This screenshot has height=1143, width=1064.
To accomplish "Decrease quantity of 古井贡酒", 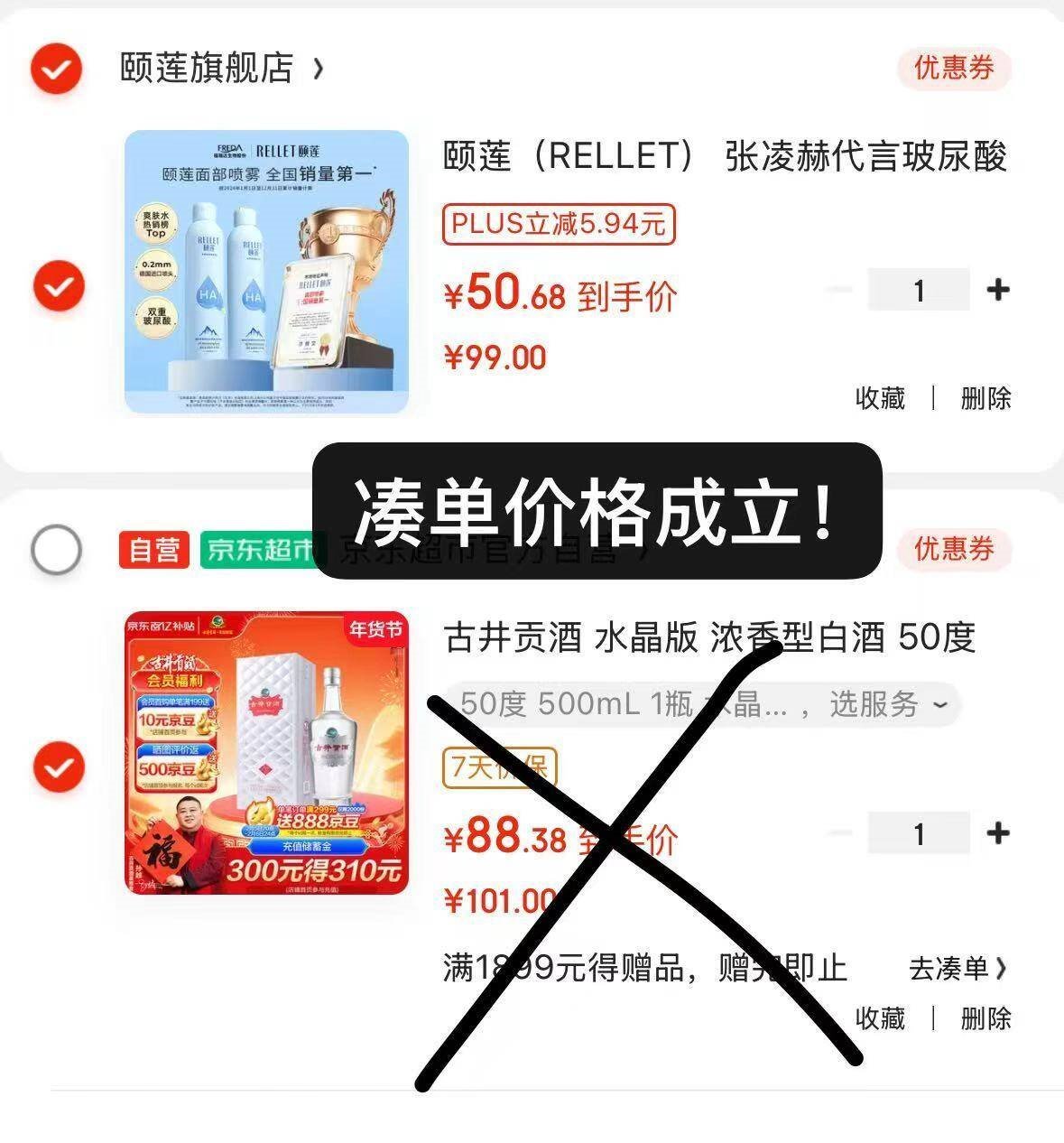I will point(839,832).
